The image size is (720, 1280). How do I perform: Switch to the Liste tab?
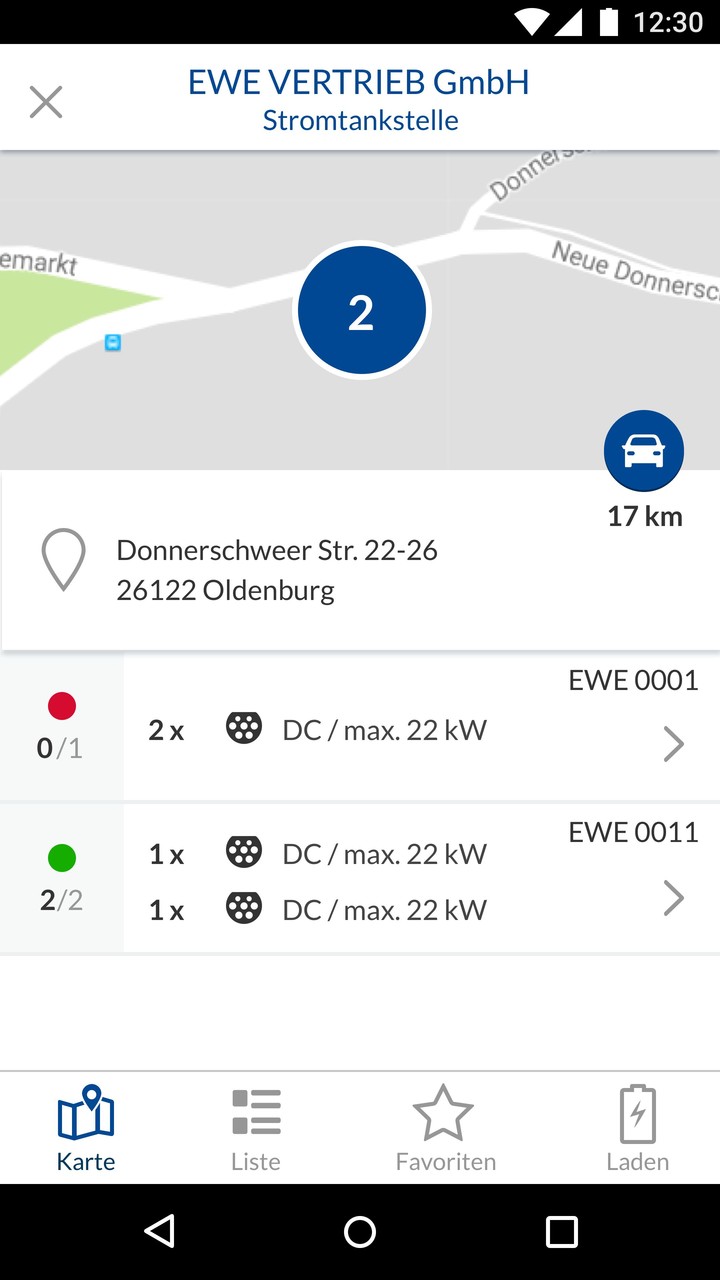pyautogui.click(x=256, y=1128)
